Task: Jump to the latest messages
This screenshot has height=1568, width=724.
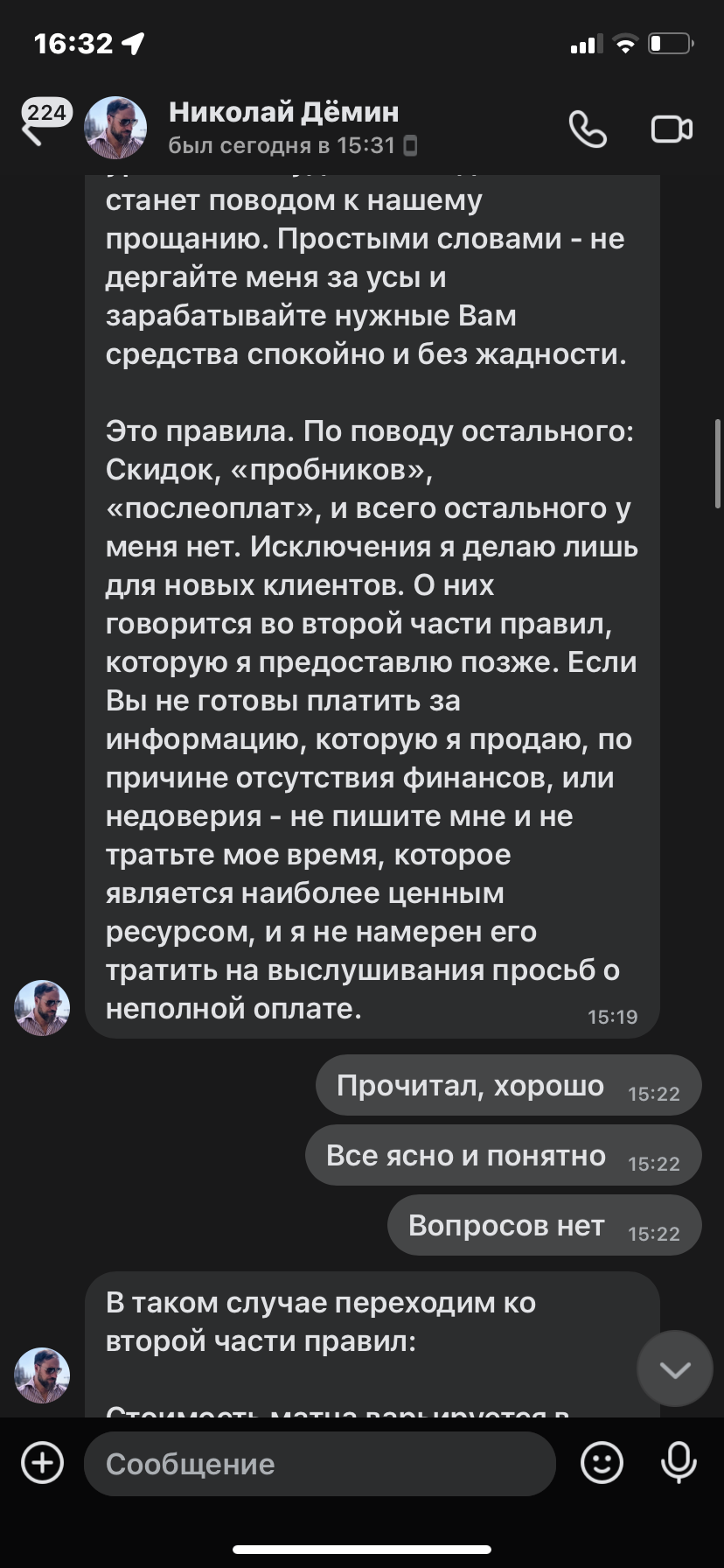Action: (675, 1369)
